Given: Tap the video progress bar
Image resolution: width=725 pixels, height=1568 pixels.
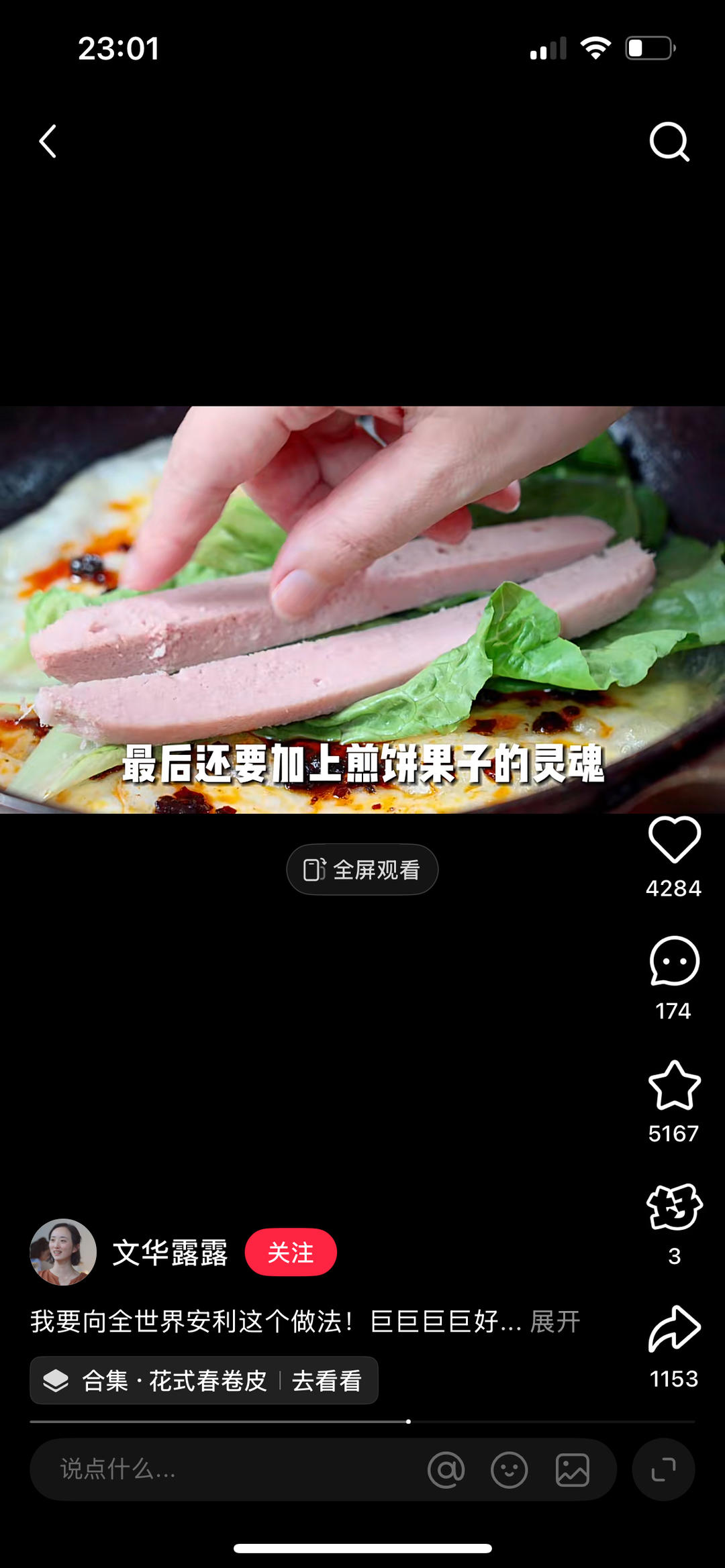Looking at the screenshot, I should coord(362,1421).
